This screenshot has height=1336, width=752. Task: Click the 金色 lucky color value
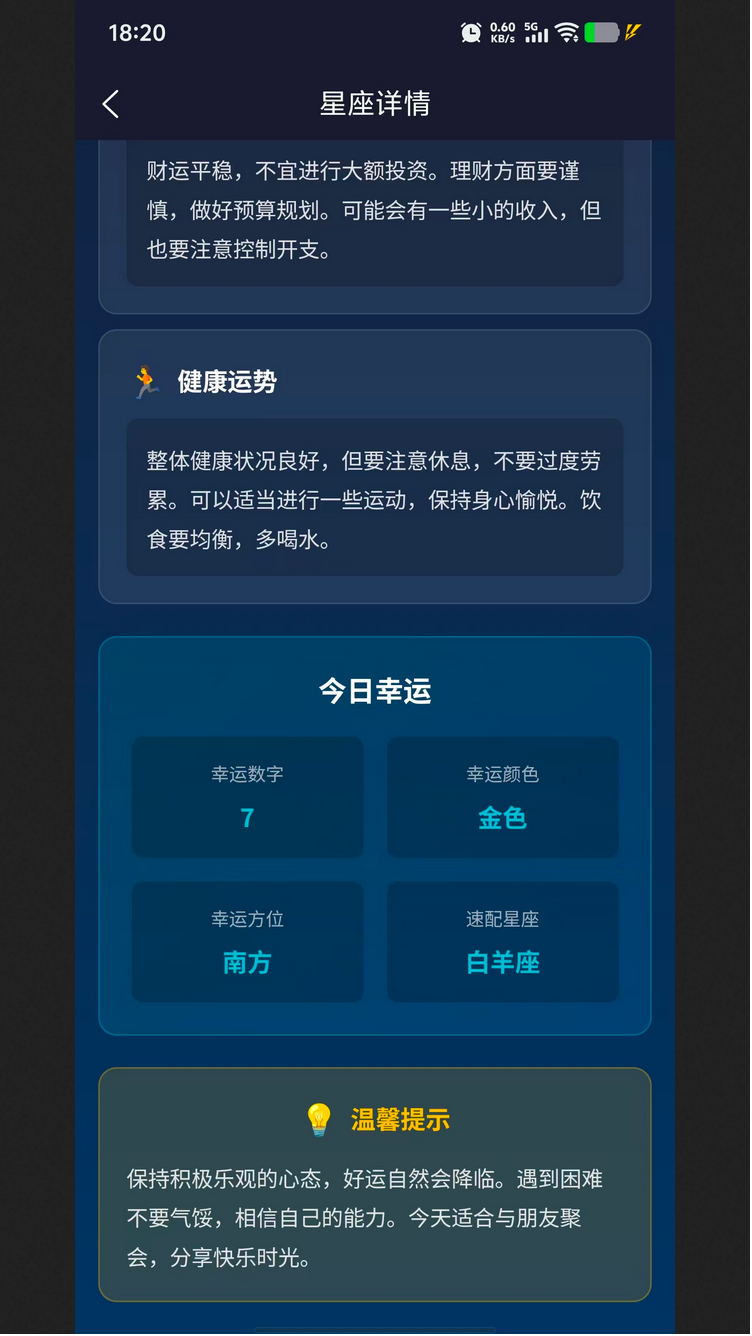(502, 817)
